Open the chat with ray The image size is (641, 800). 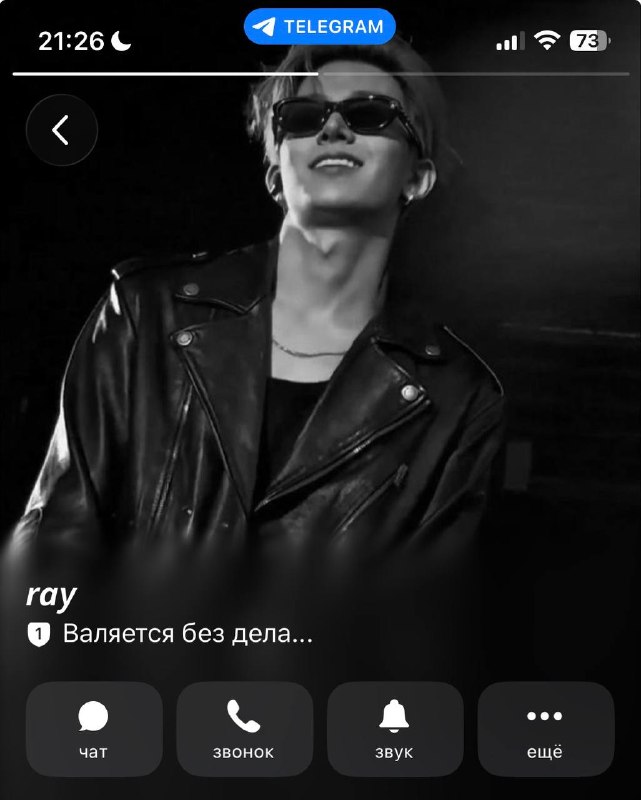tap(94, 729)
